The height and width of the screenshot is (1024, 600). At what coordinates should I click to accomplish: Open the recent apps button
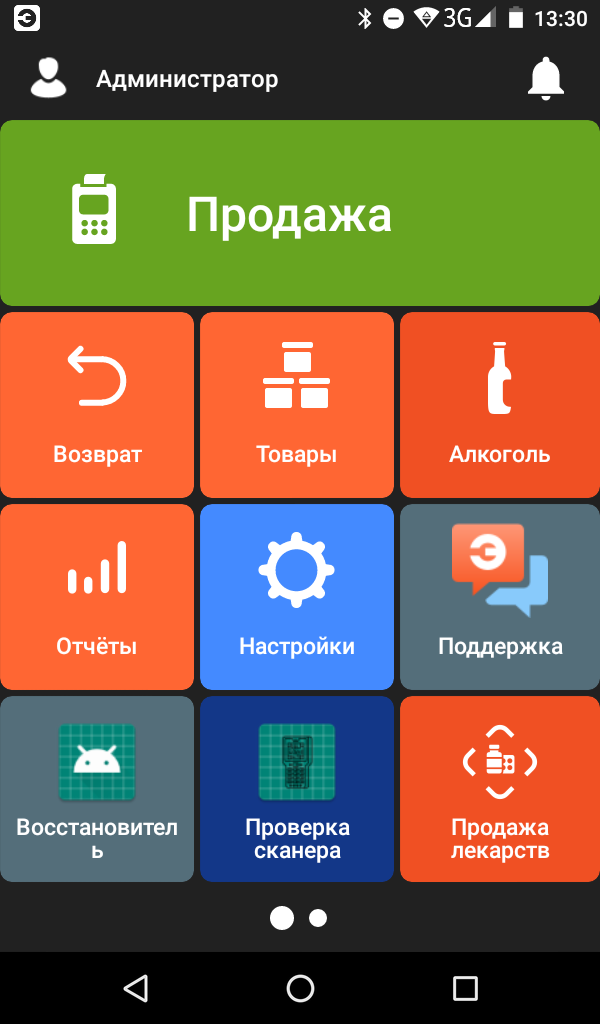[x=465, y=988]
